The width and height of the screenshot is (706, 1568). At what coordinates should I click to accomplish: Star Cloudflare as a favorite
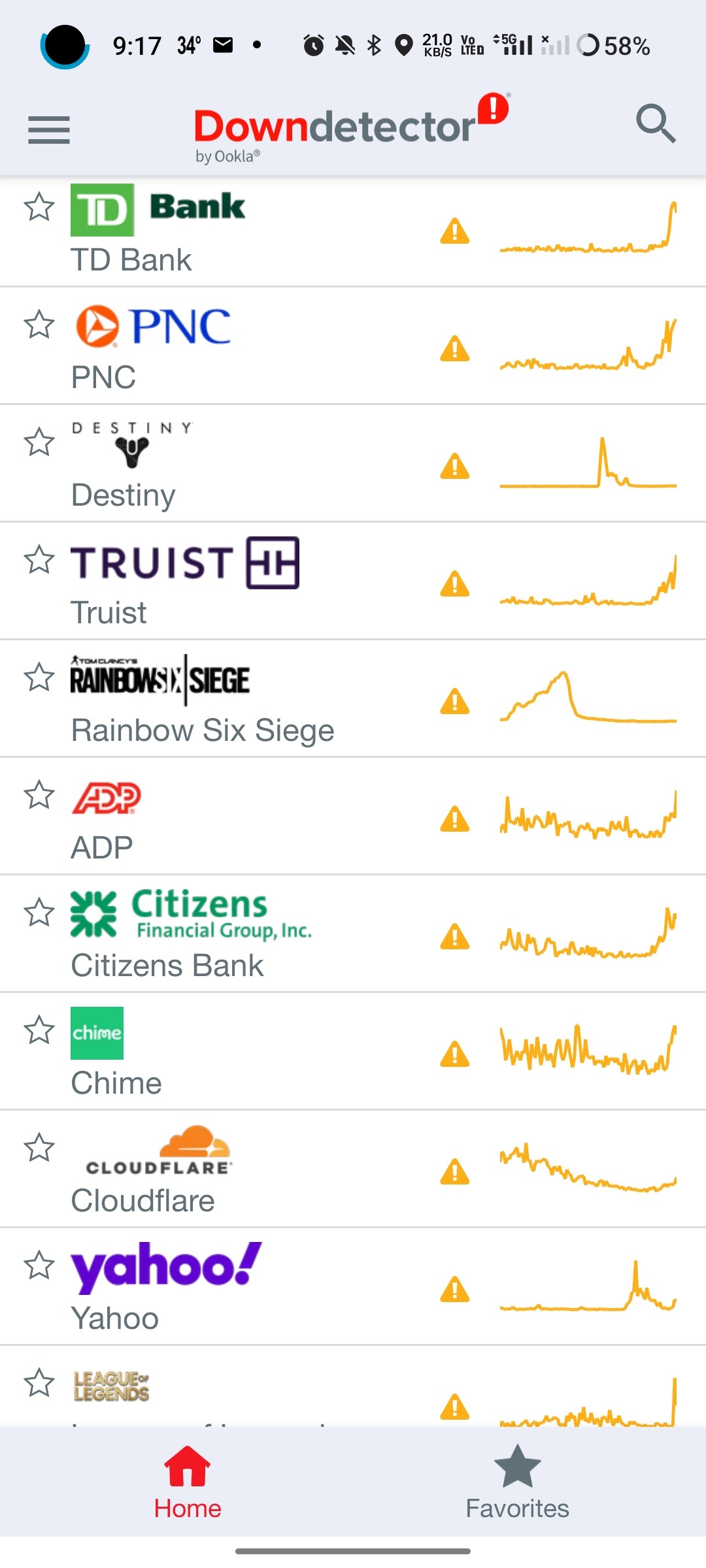[39, 1148]
